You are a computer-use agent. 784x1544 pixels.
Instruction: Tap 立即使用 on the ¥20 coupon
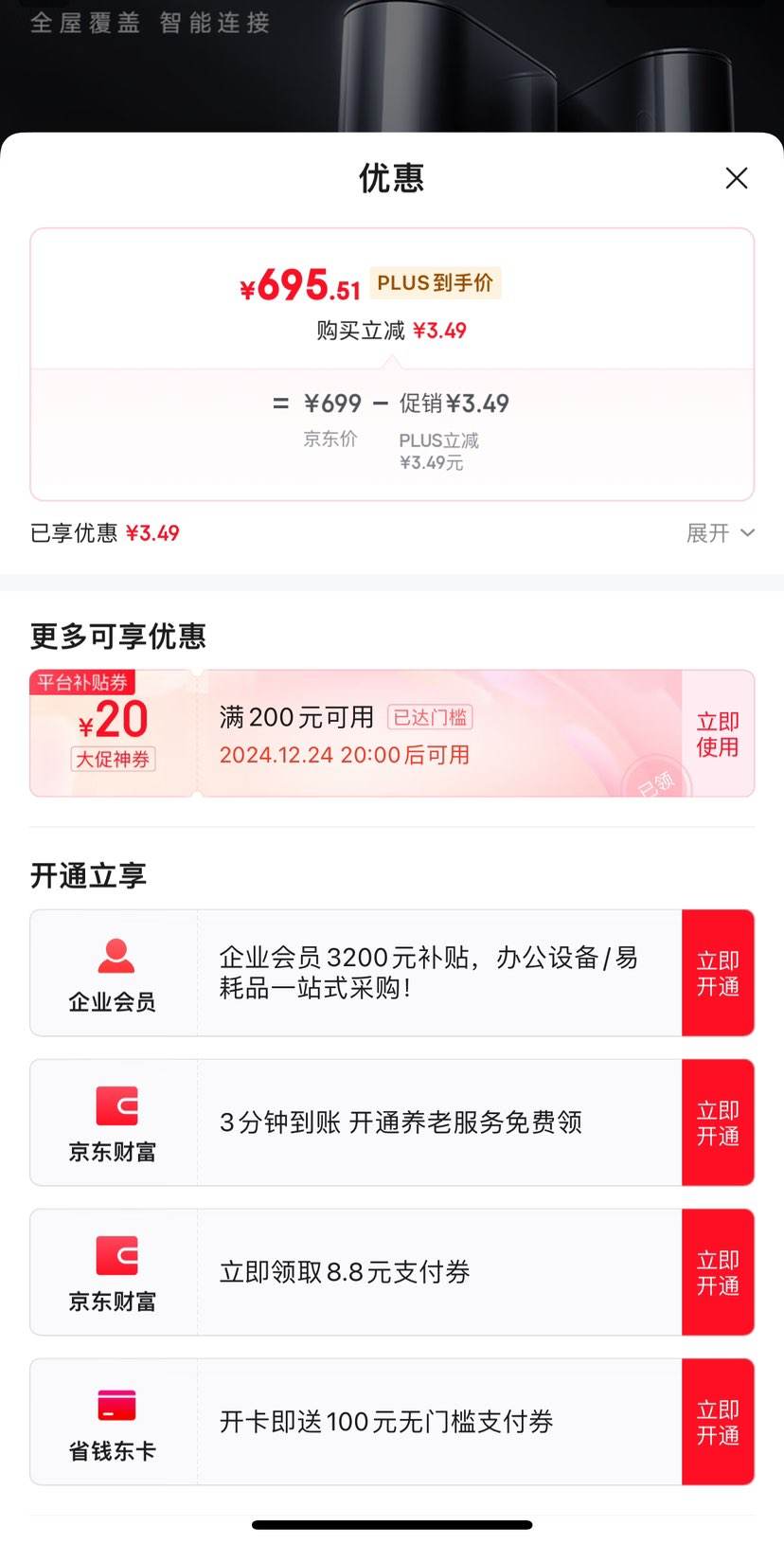[717, 733]
